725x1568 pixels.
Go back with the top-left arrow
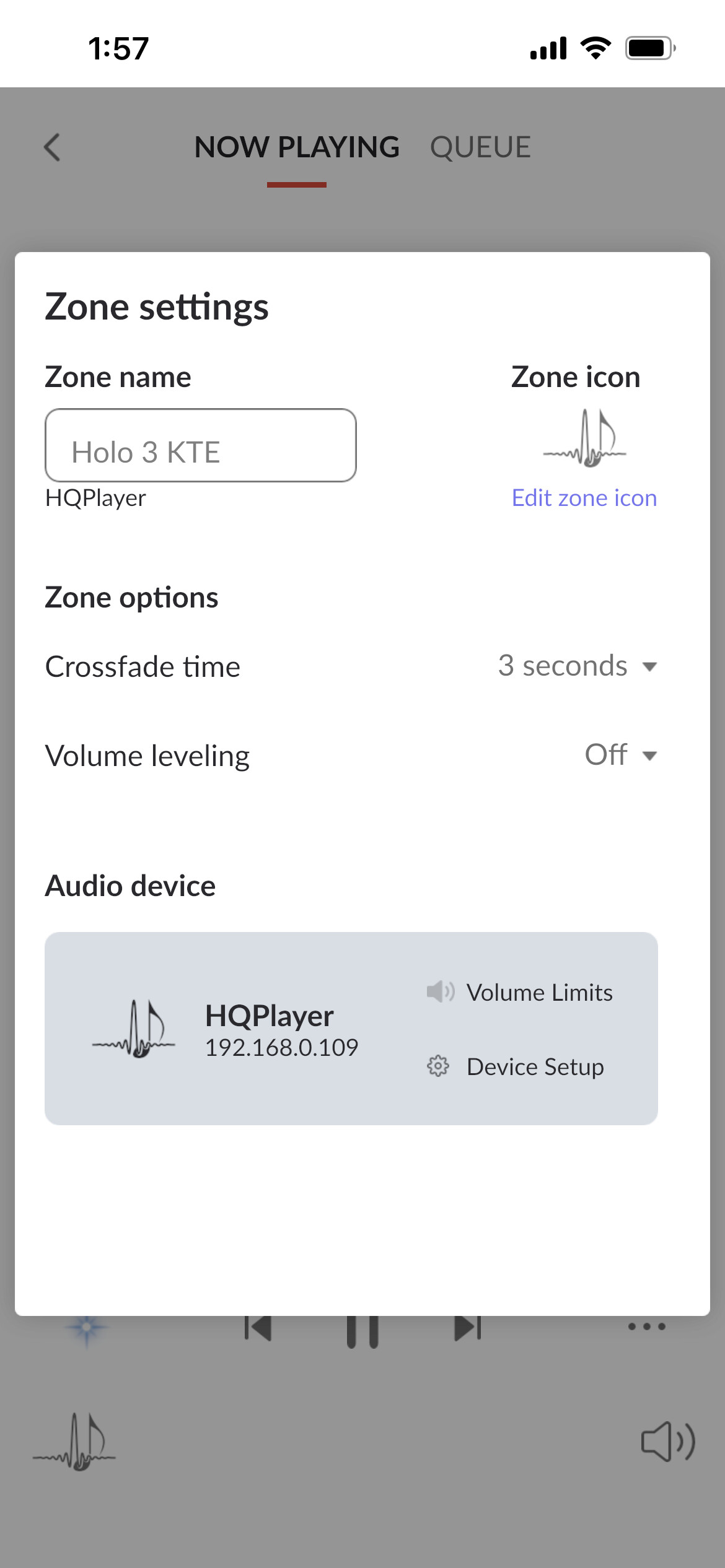pyautogui.click(x=53, y=147)
